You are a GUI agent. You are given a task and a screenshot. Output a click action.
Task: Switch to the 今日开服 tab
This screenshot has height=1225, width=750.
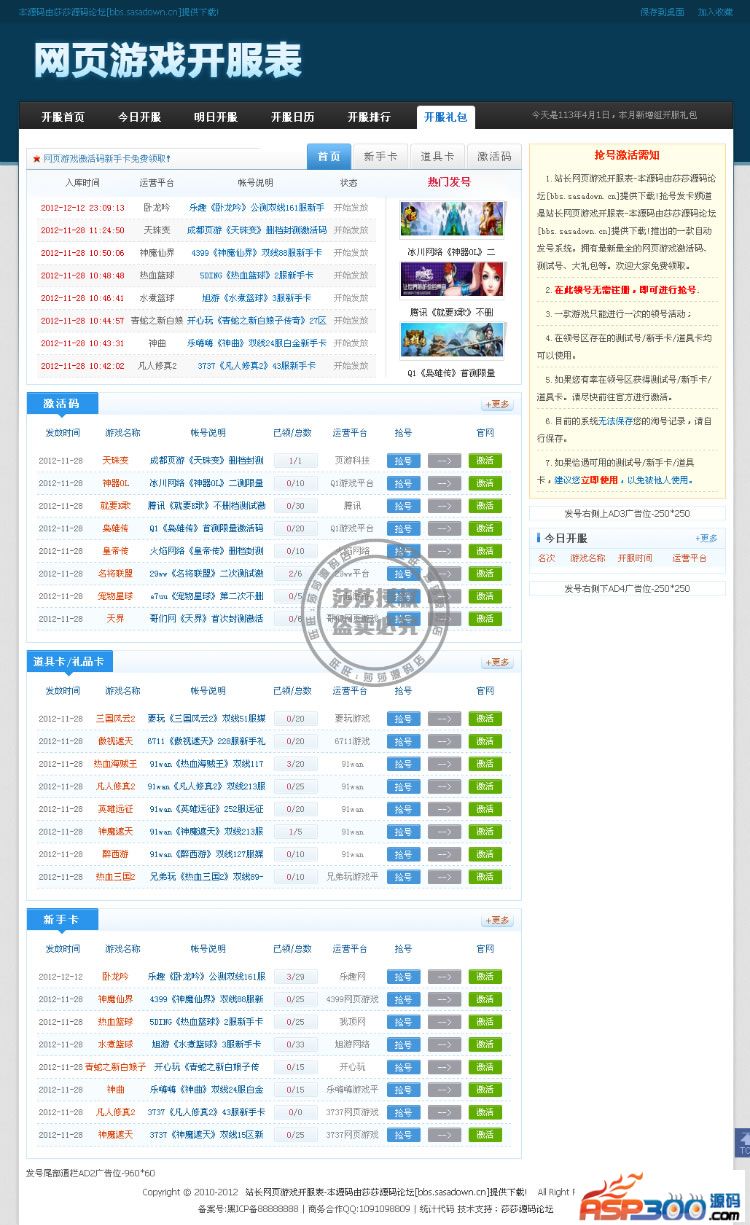pyautogui.click(x=139, y=117)
